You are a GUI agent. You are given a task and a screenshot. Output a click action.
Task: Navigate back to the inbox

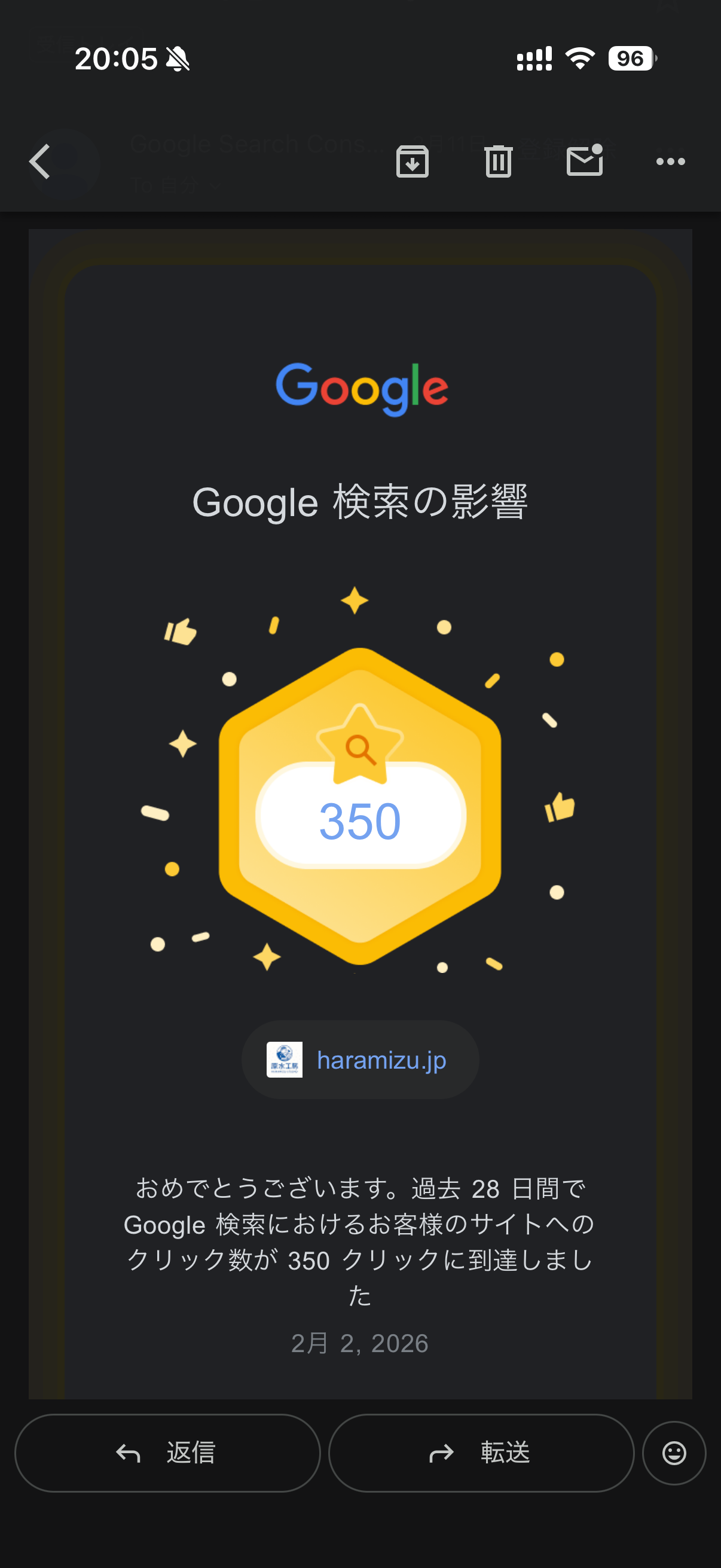point(39,161)
